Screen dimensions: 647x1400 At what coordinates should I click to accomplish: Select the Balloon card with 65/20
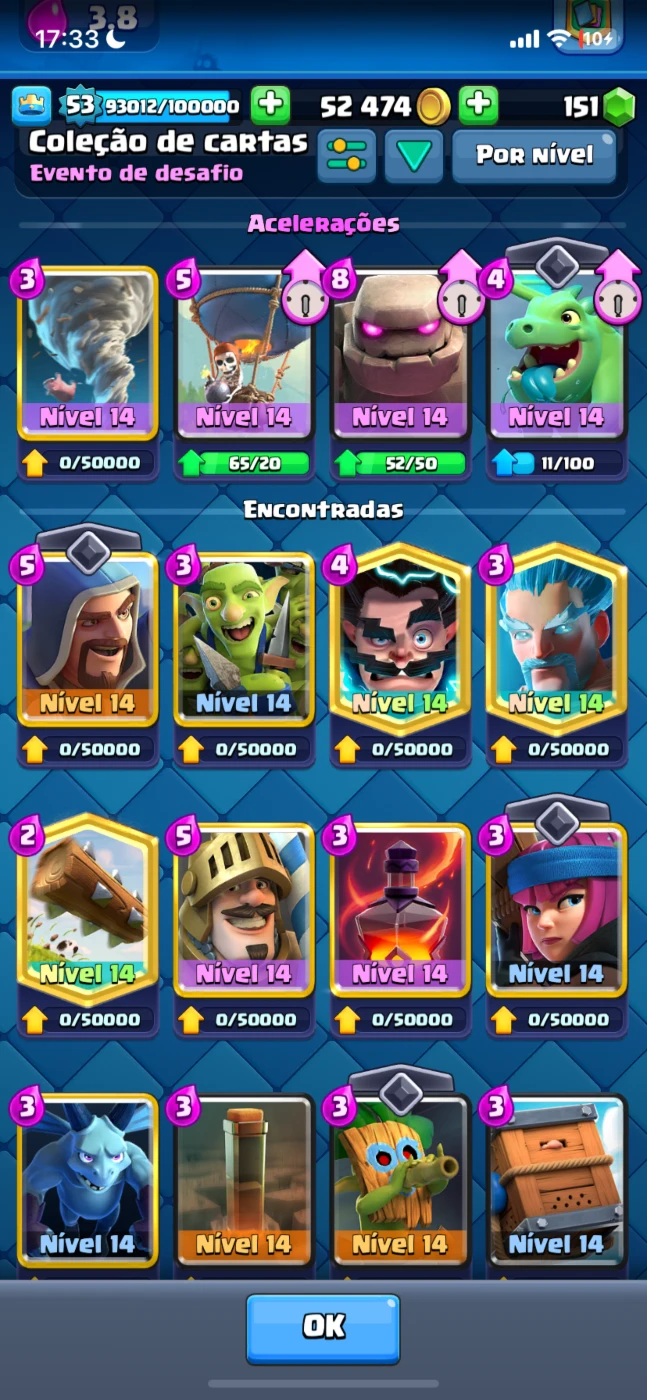[244, 354]
